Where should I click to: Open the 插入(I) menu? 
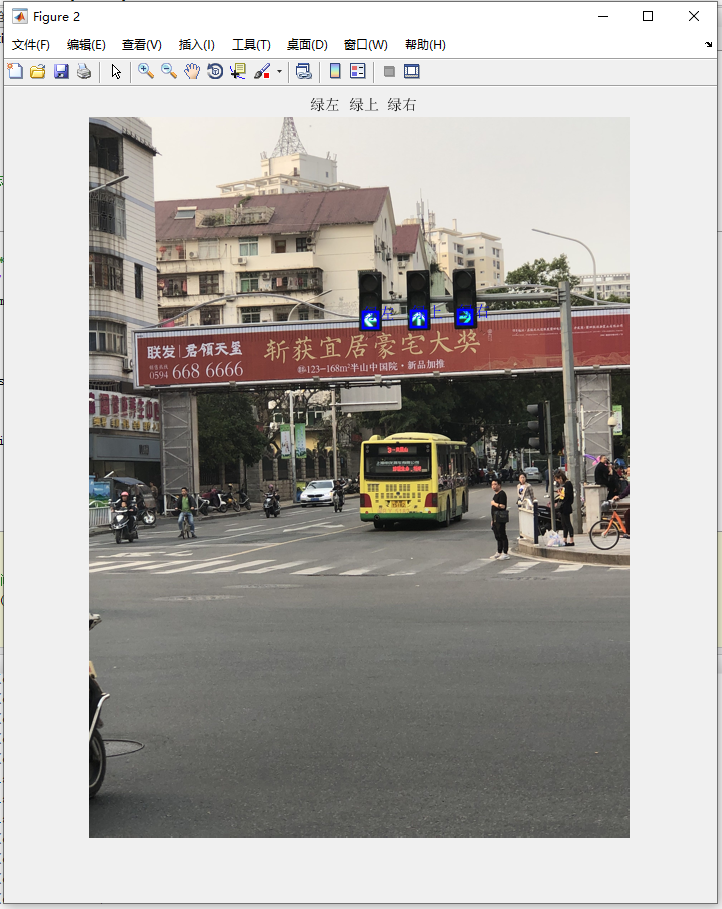pyautogui.click(x=196, y=45)
